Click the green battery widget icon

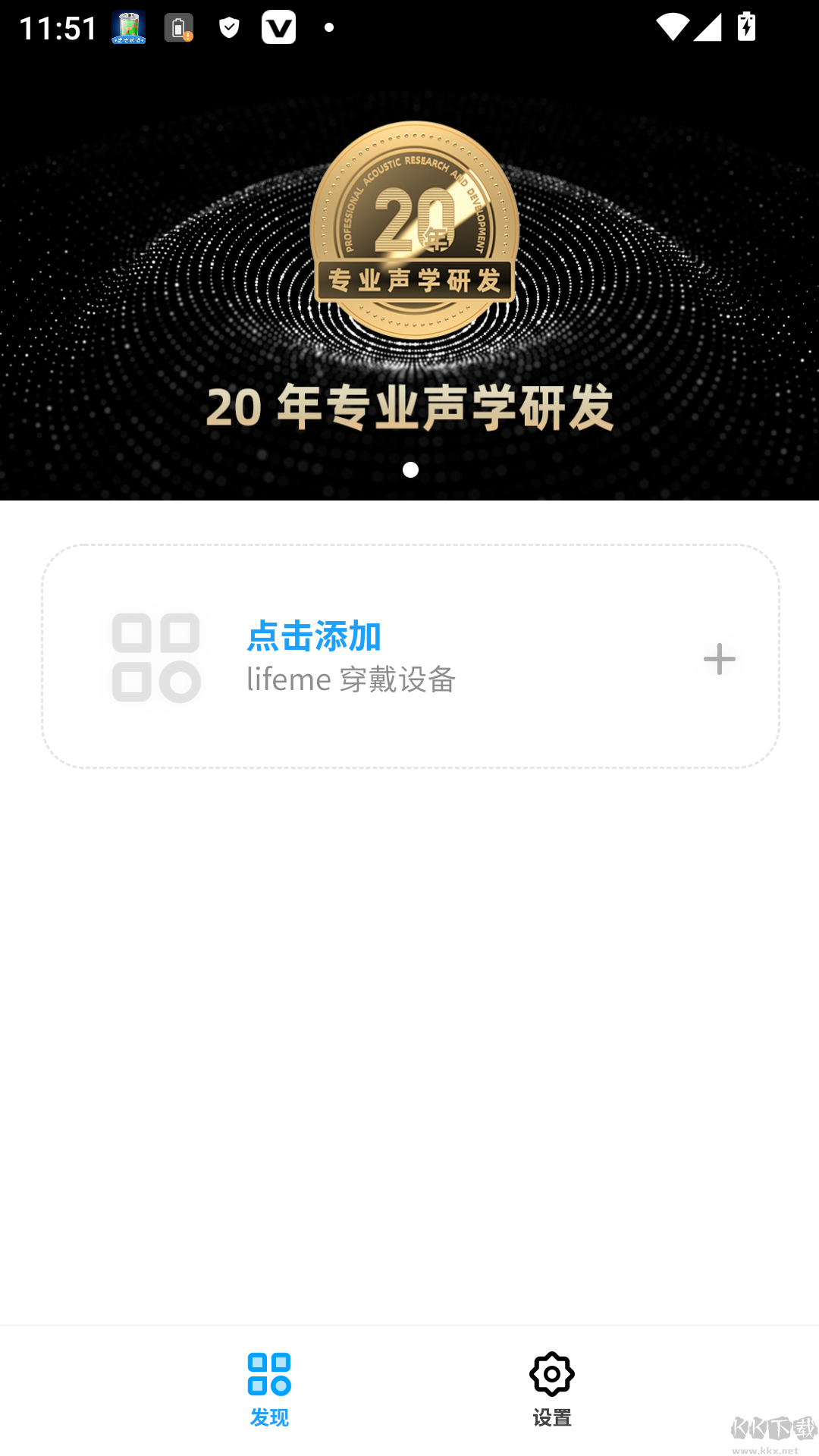click(x=127, y=27)
